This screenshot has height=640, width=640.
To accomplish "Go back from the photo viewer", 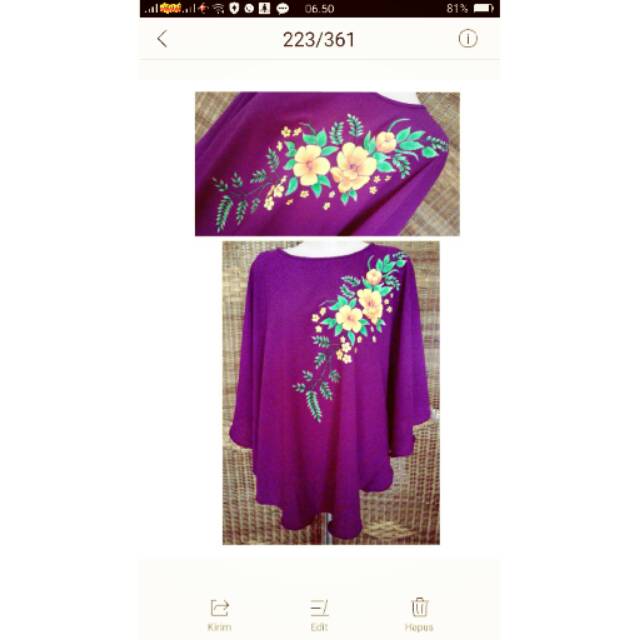I will (162, 39).
